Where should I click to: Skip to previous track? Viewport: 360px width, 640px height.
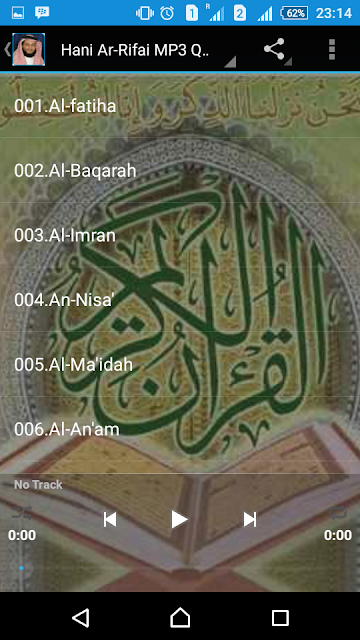pyautogui.click(x=110, y=520)
